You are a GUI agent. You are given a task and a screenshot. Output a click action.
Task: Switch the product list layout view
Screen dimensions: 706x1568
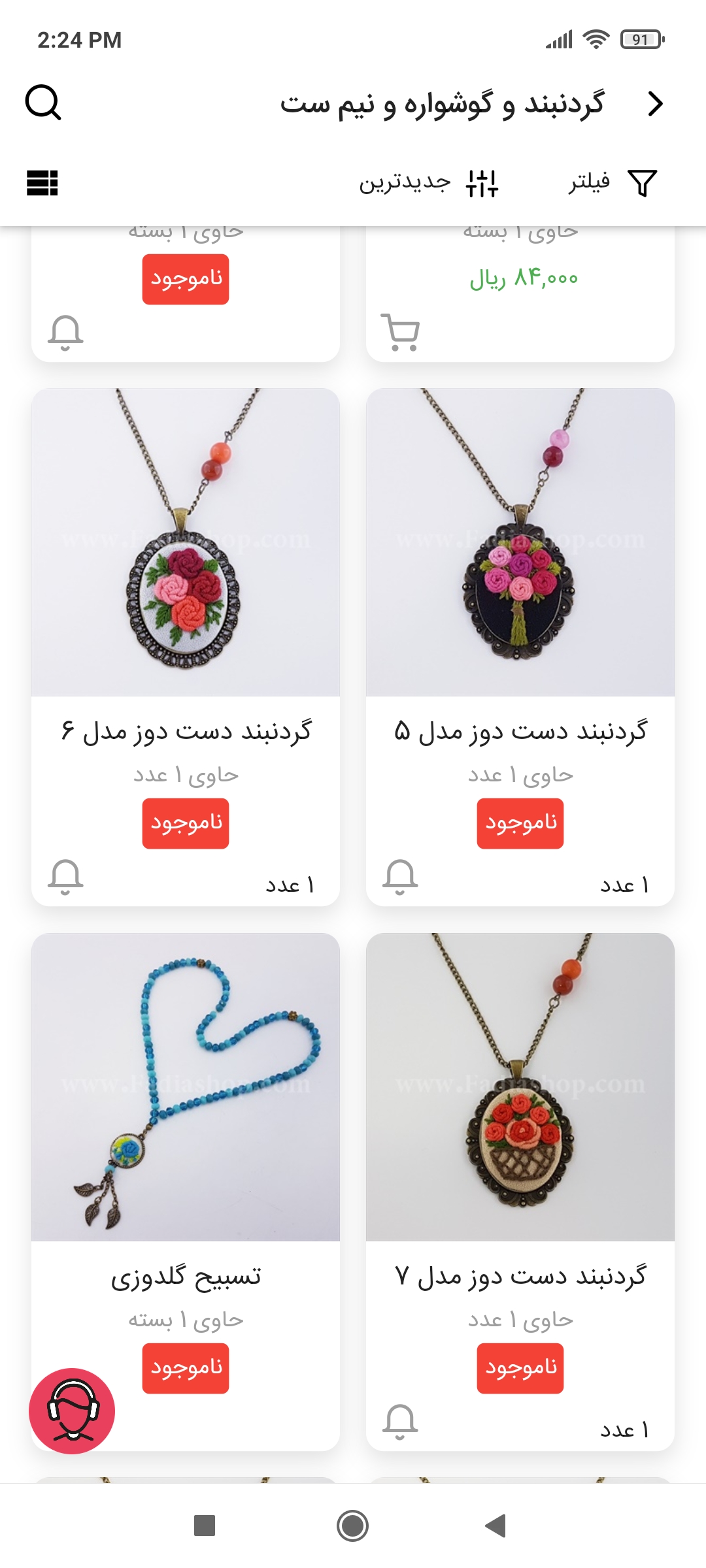tap(42, 182)
